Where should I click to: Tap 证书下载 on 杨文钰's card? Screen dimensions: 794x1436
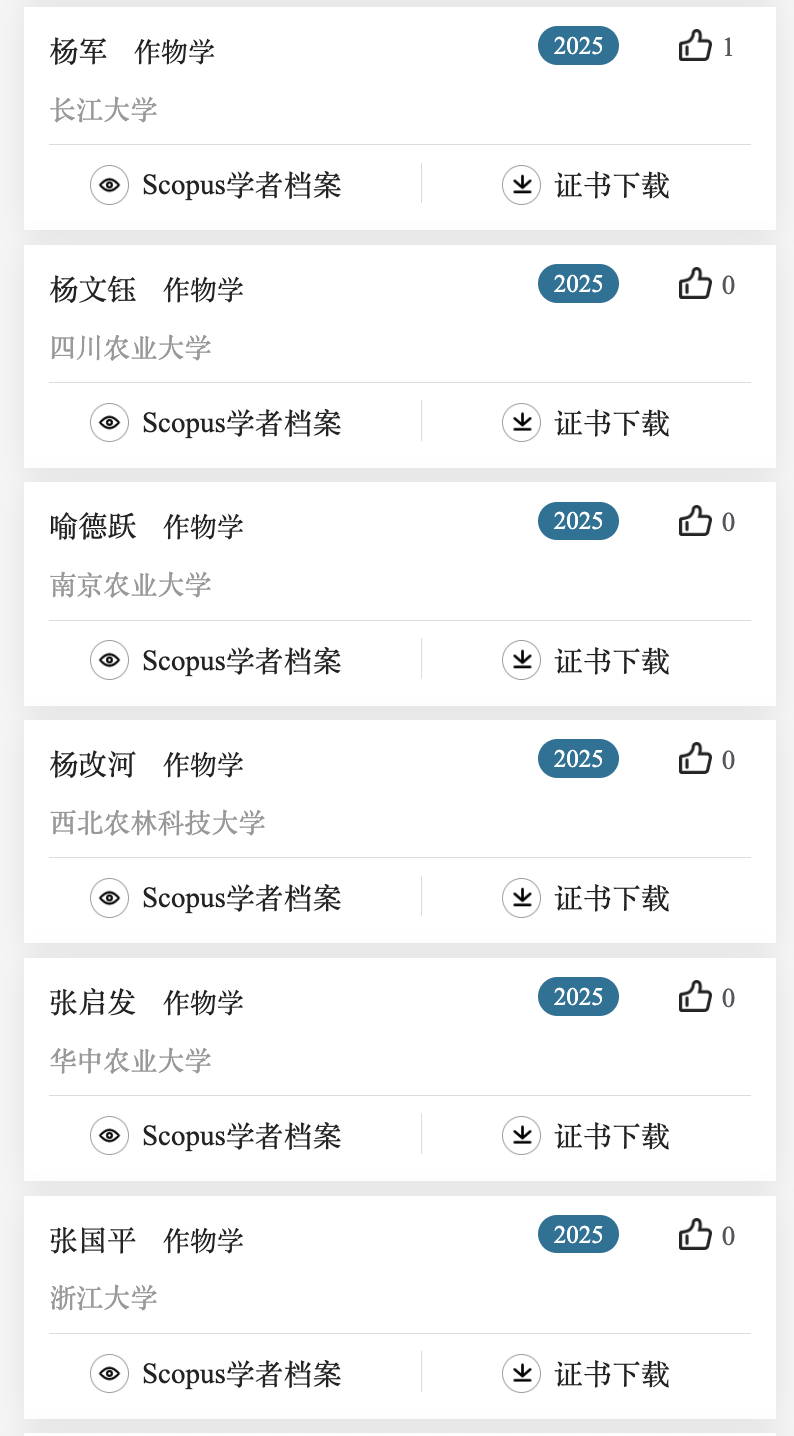coord(586,423)
